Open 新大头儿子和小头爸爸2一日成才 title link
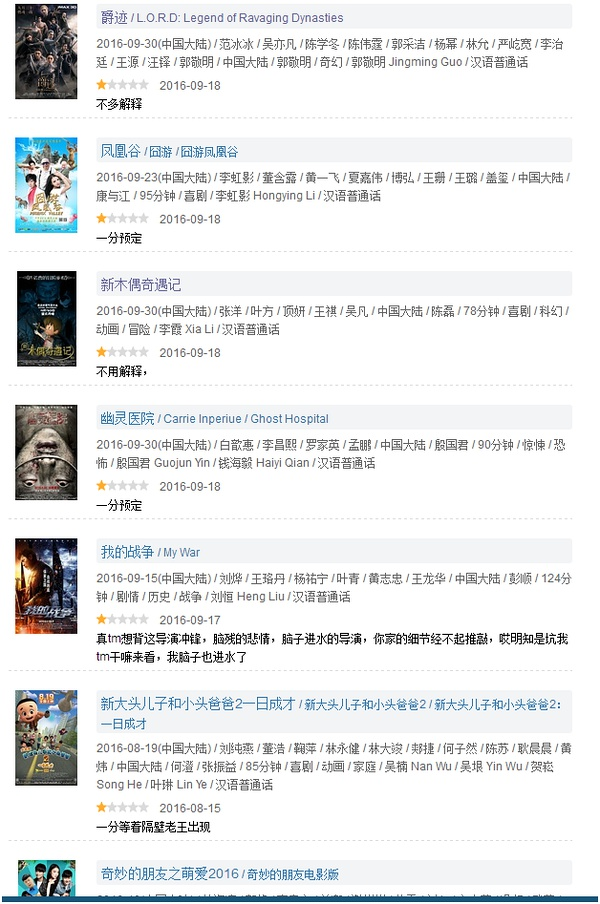 [197, 703]
